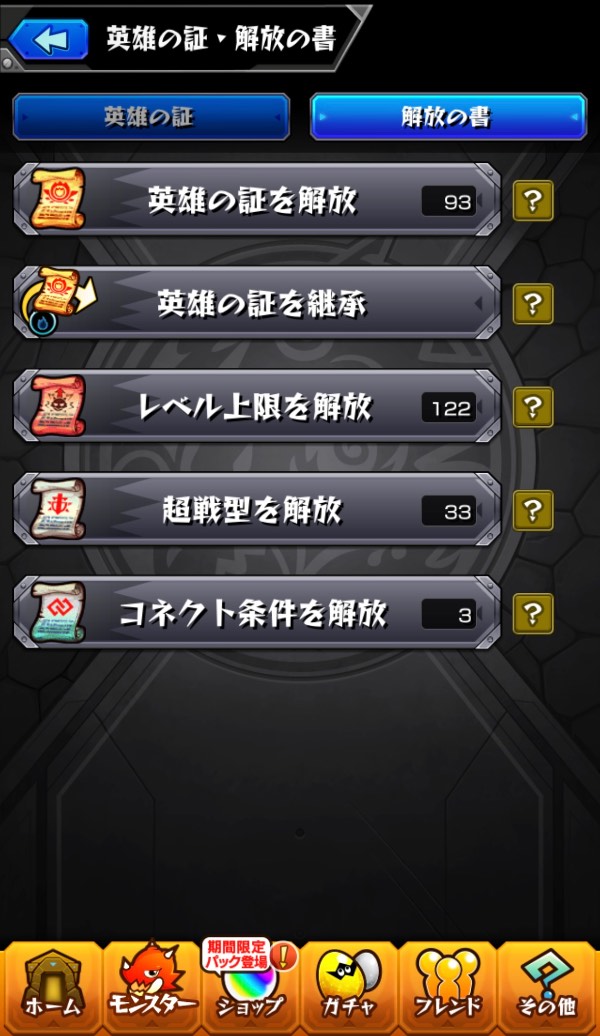Go back using the blue arrow
This screenshot has width=600, height=1036.
(x=48, y=40)
